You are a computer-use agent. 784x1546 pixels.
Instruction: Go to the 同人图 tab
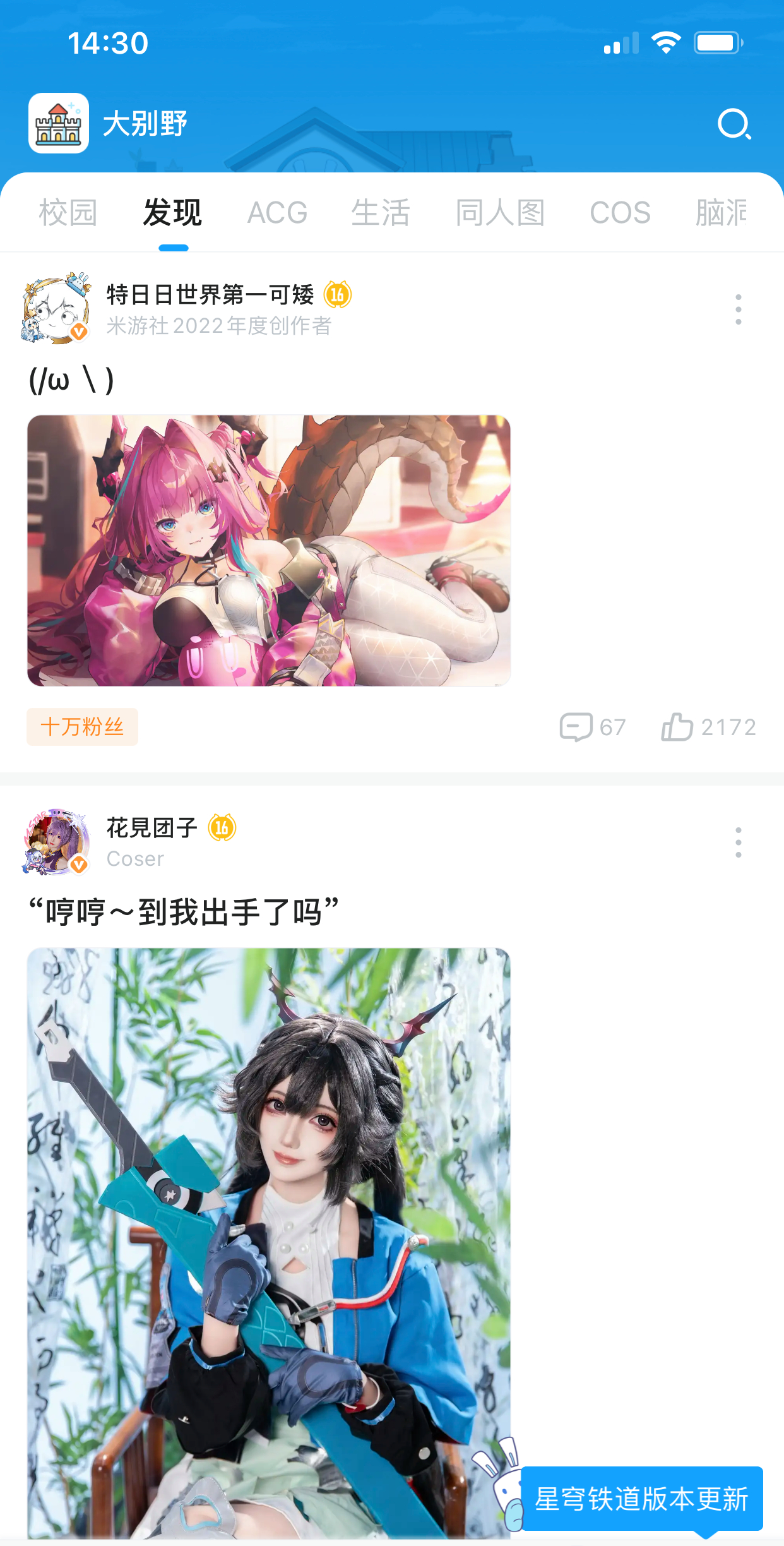pos(500,213)
